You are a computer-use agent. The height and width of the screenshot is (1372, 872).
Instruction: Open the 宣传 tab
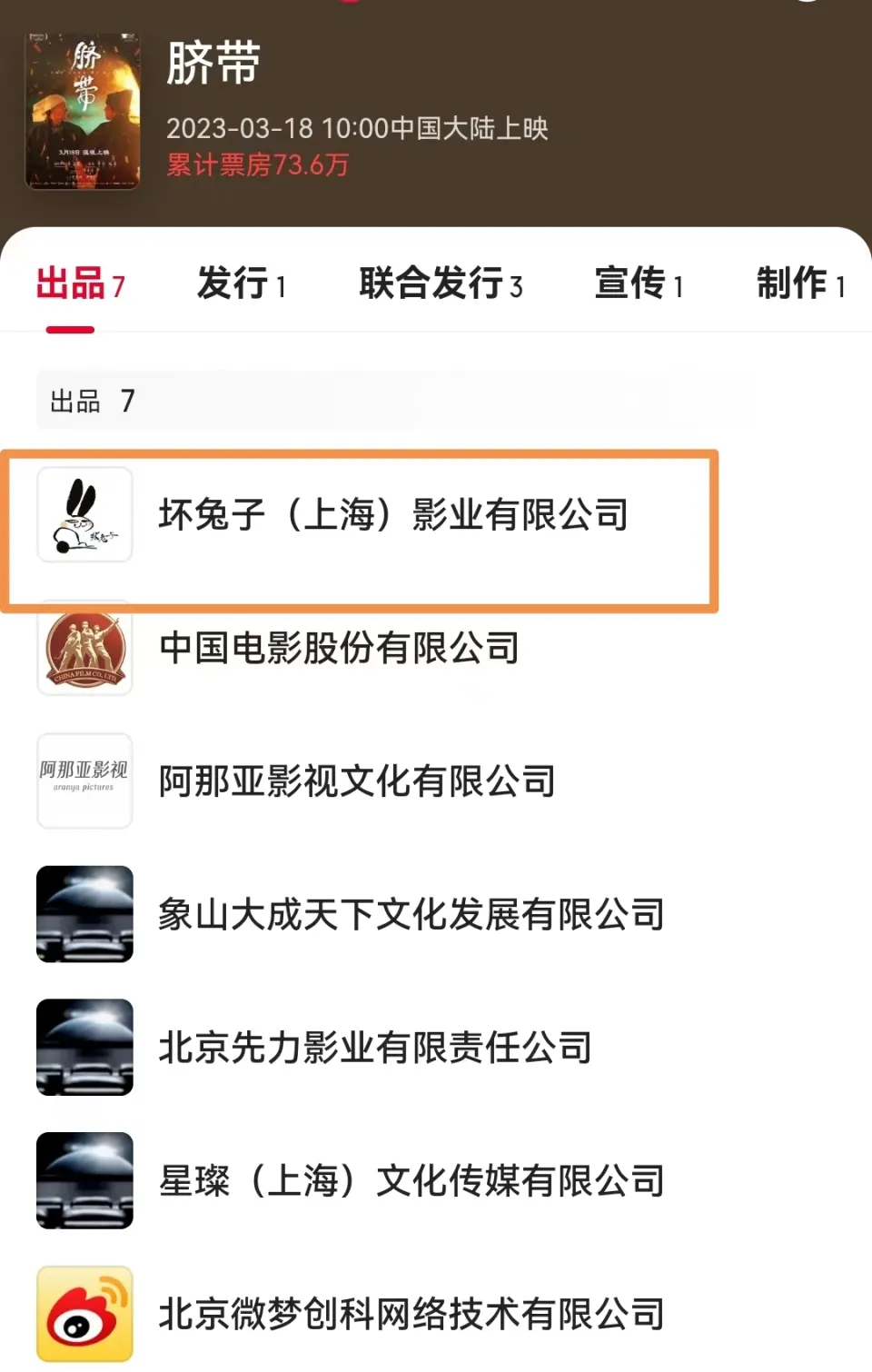click(638, 283)
